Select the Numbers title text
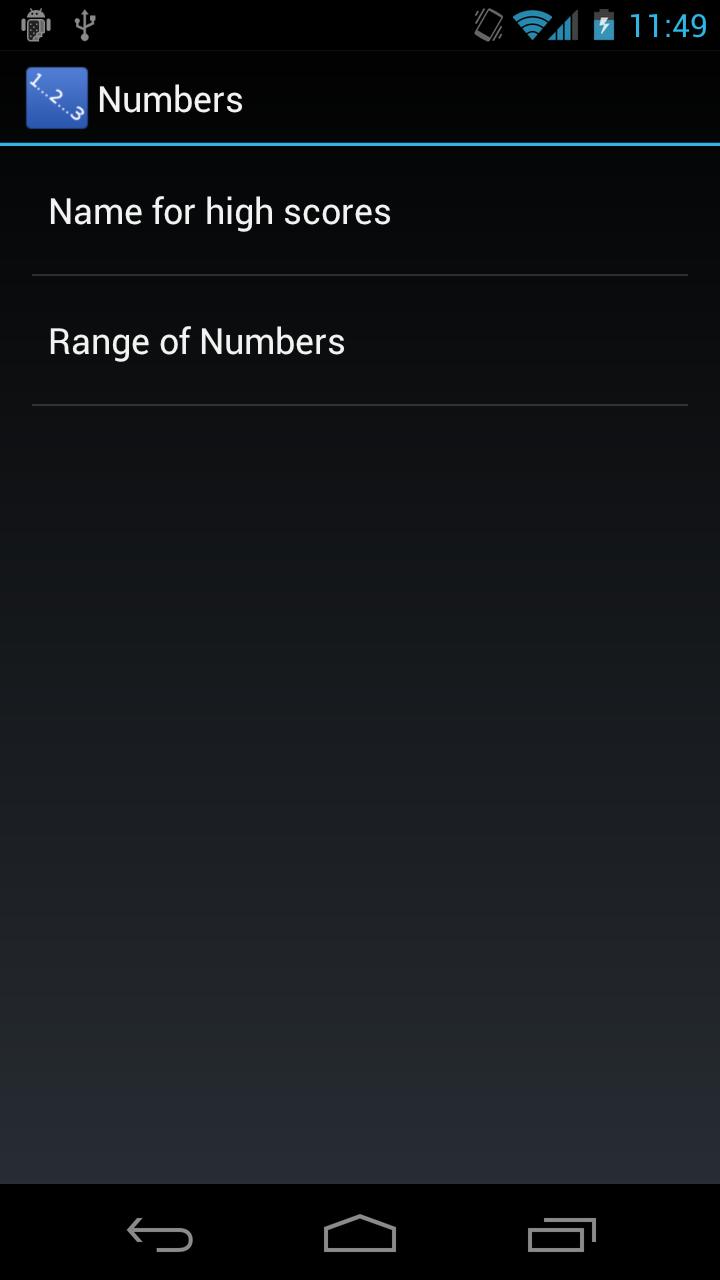The width and height of the screenshot is (720, 1280). click(170, 98)
